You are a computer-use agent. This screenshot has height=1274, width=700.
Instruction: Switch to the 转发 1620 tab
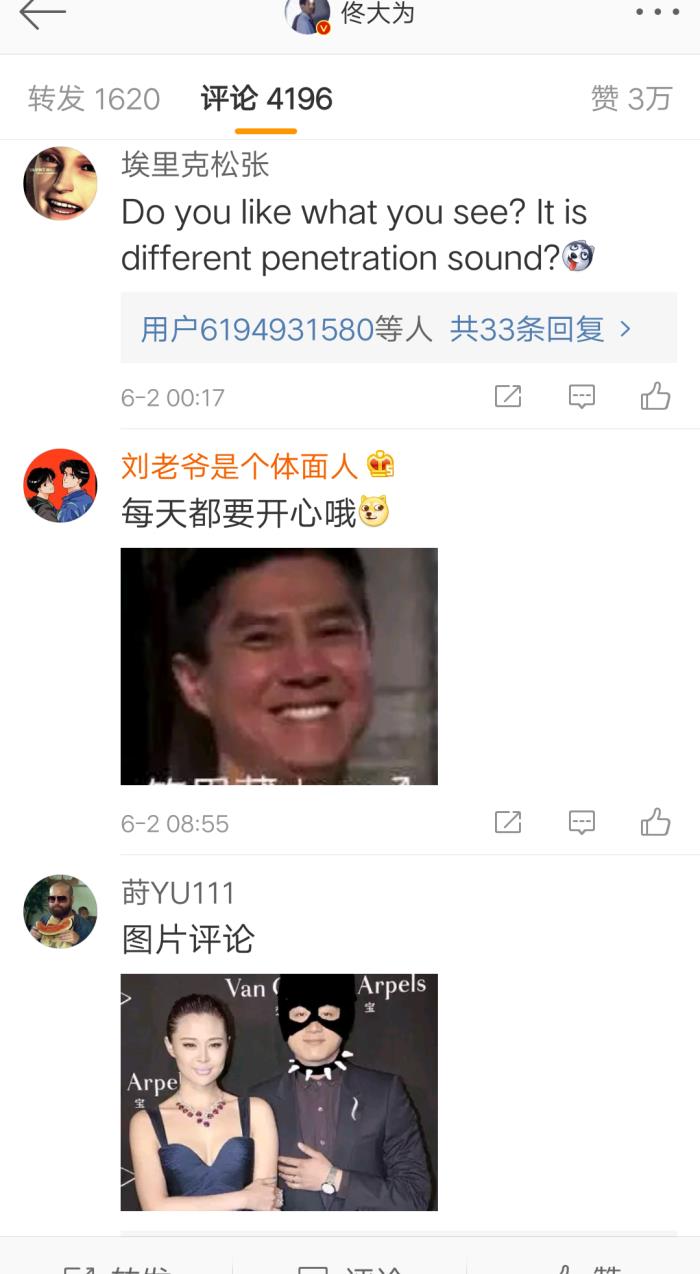pos(94,99)
